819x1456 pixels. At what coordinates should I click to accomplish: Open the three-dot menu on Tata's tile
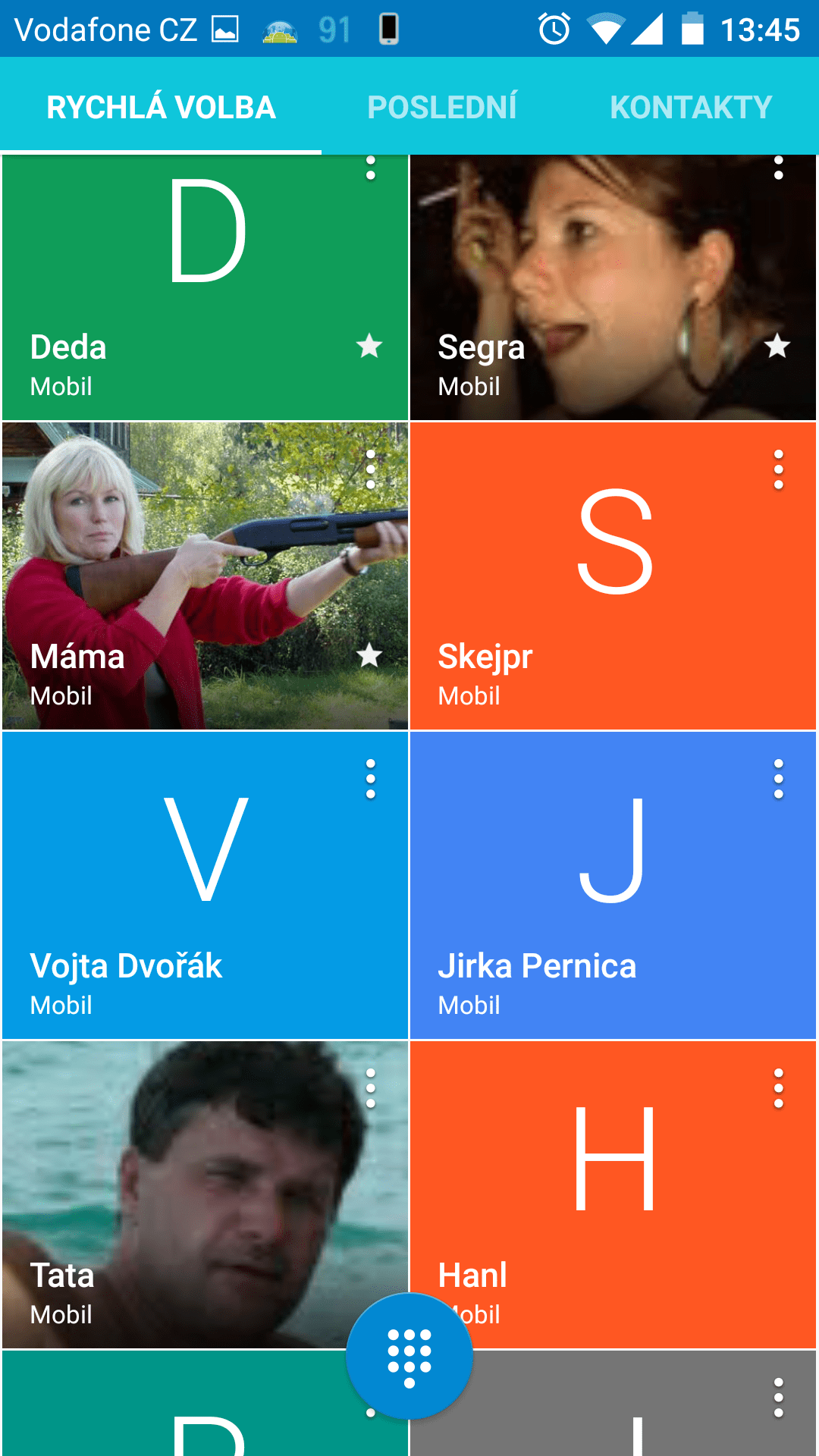371,1089
